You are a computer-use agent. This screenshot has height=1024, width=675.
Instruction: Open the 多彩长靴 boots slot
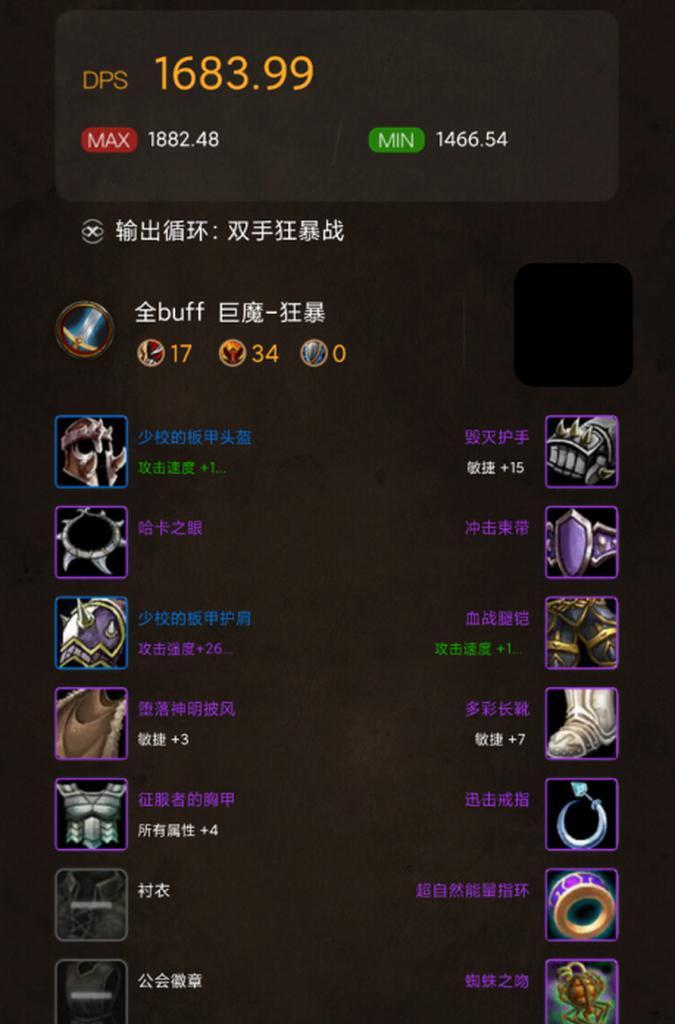coord(581,723)
